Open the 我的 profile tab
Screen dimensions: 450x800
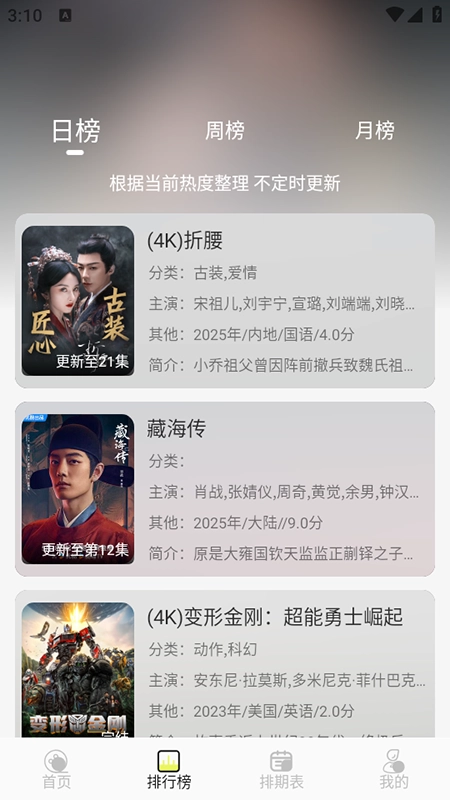393,769
